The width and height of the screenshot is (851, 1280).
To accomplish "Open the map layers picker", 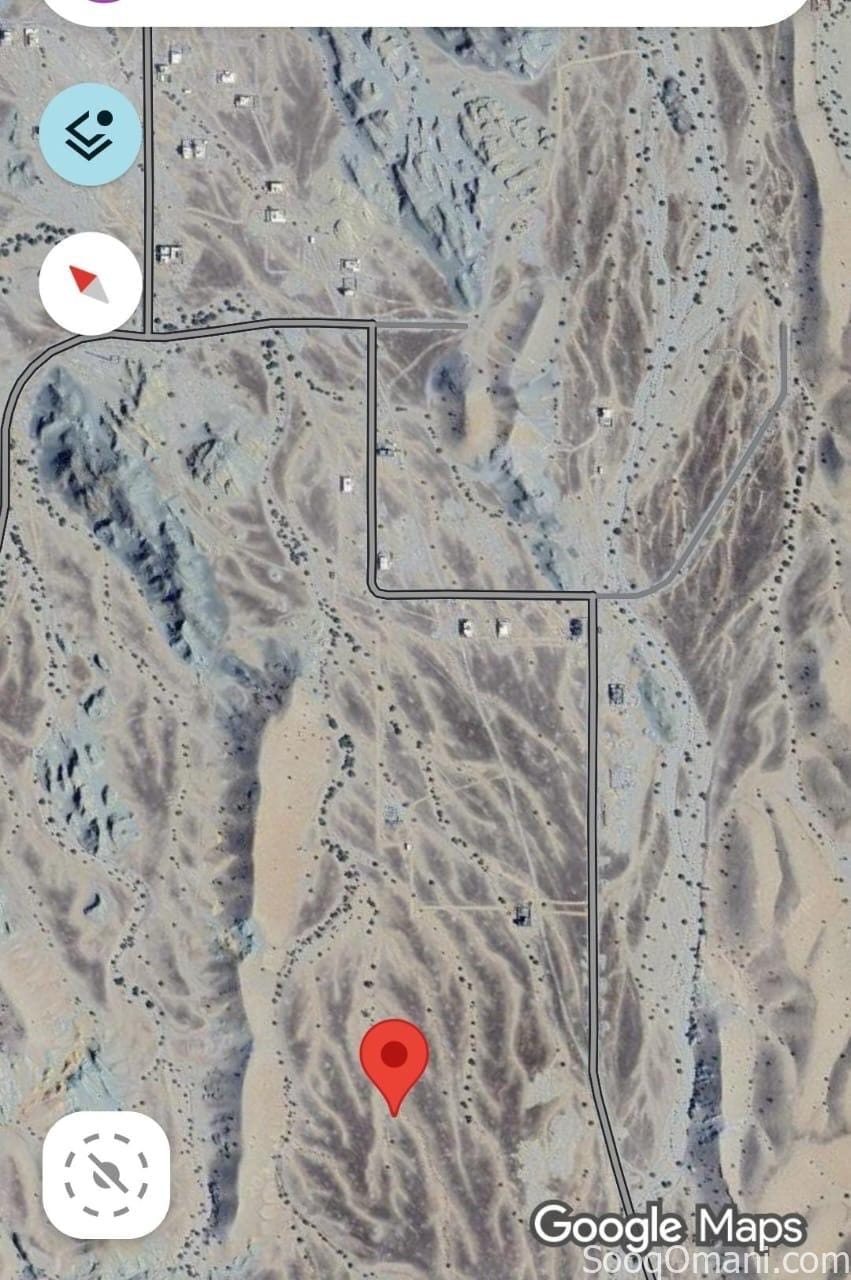I will pos(89,135).
